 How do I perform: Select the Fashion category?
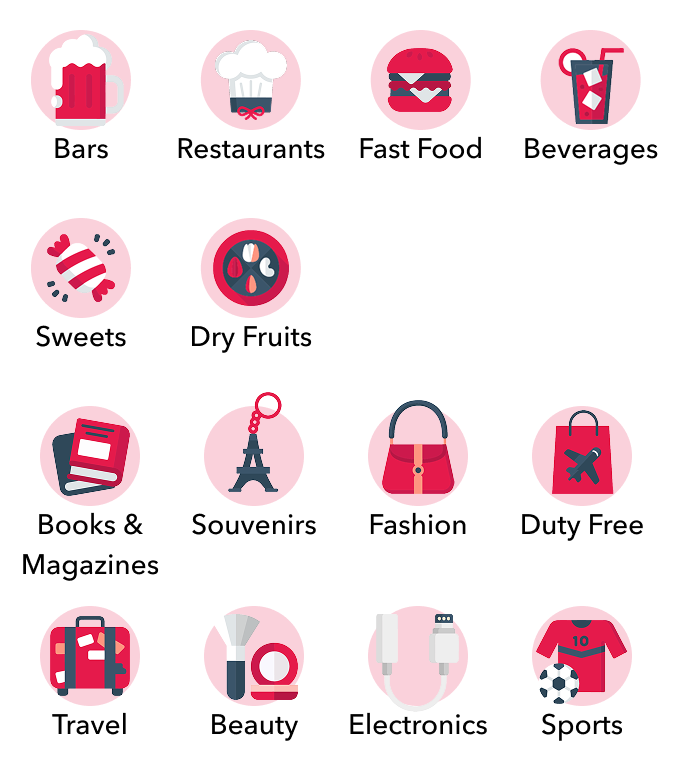click(x=418, y=456)
